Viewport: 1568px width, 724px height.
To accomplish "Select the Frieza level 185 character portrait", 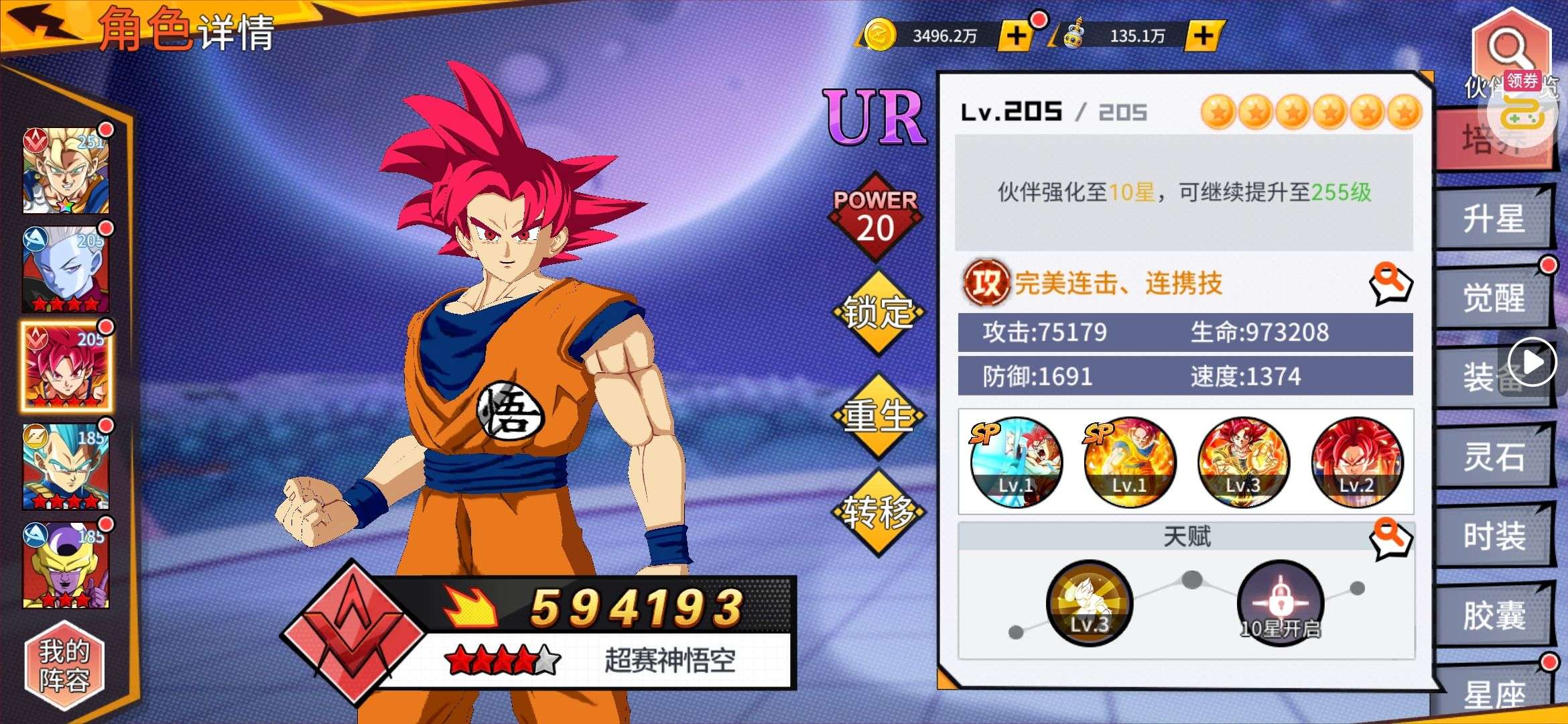I will tap(66, 566).
